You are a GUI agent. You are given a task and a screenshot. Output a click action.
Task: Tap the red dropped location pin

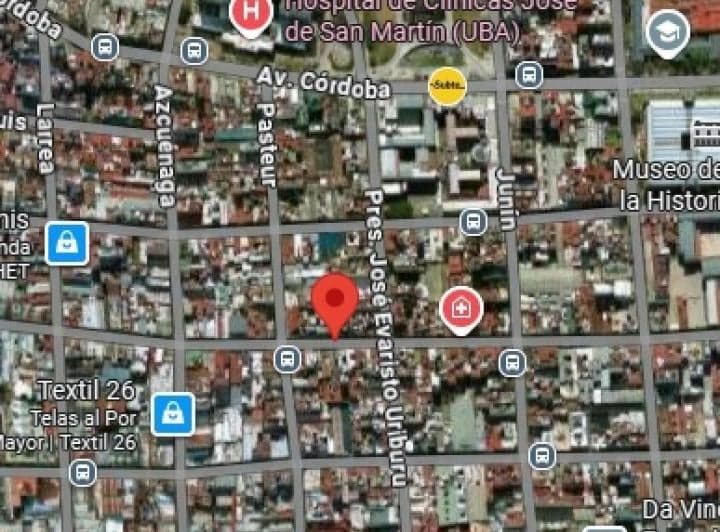point(334,302)
